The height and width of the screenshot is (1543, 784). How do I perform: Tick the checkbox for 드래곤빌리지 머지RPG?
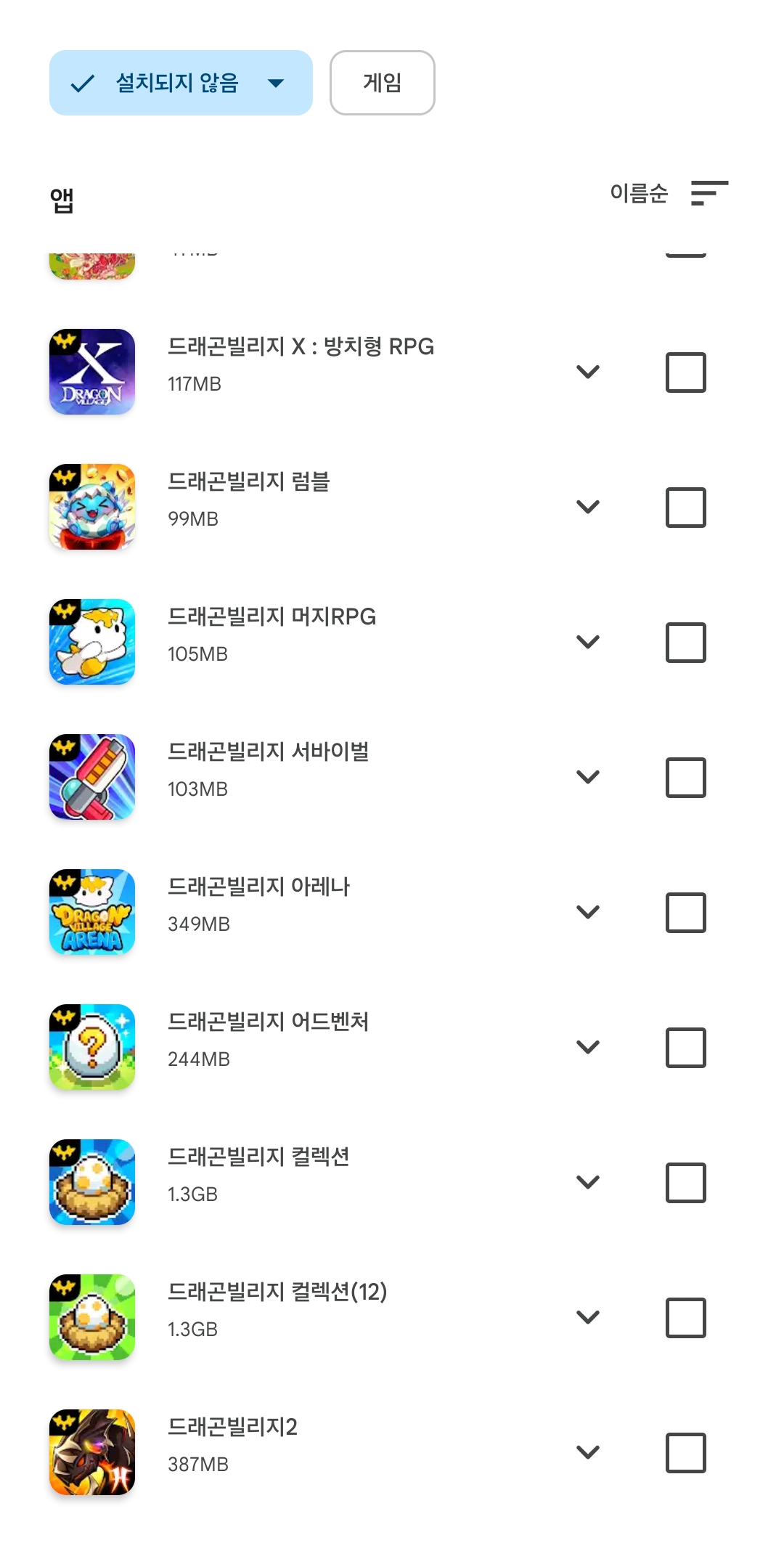685,643
